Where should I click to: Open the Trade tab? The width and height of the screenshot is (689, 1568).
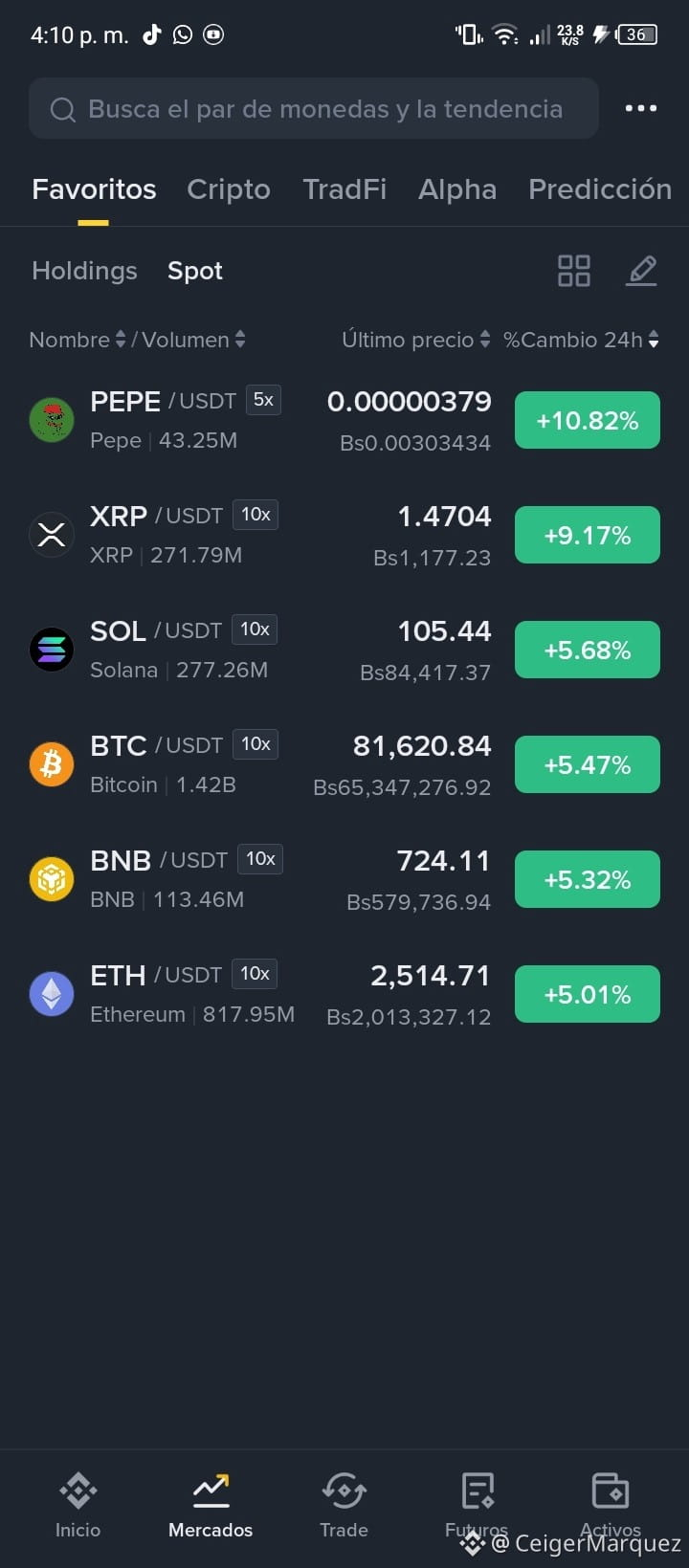(x=344, y=1506)
